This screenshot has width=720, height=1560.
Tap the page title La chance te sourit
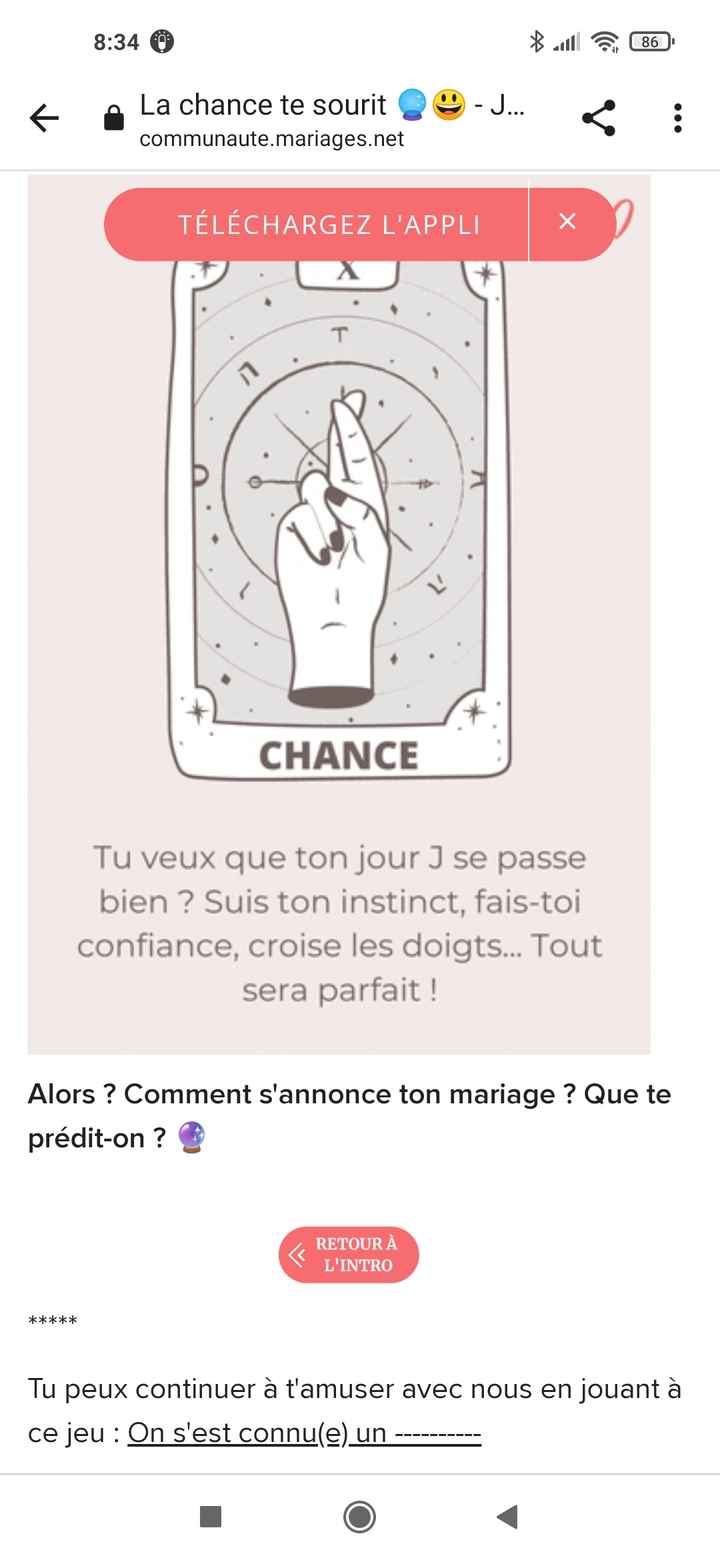[265, 104]
